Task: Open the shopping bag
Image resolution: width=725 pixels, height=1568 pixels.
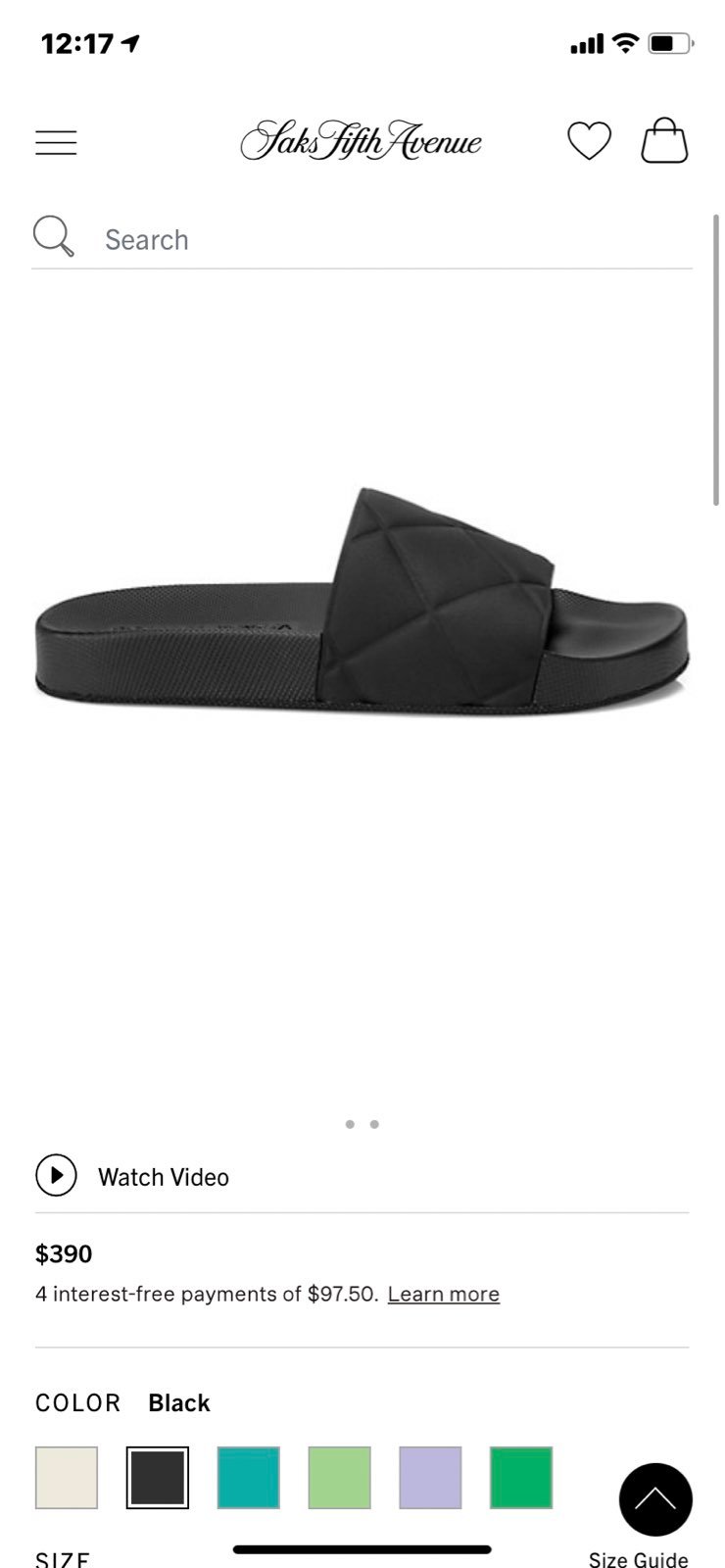Action: tap(664, 140)
